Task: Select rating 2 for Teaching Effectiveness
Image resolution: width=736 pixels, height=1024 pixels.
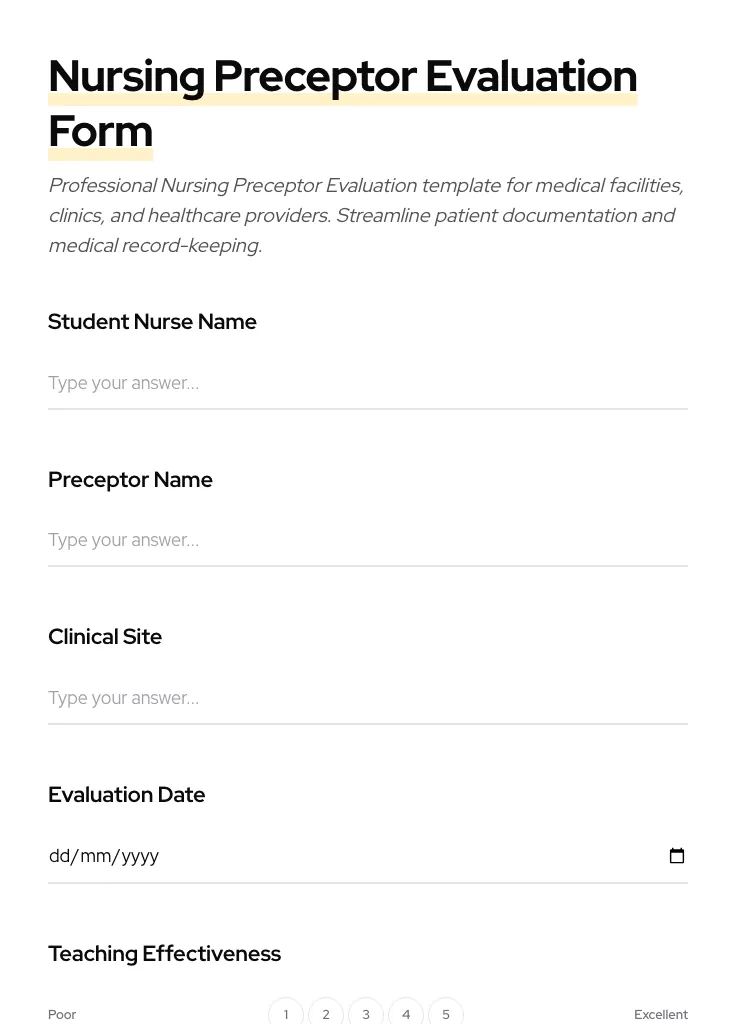Action: click(326, 1013)
